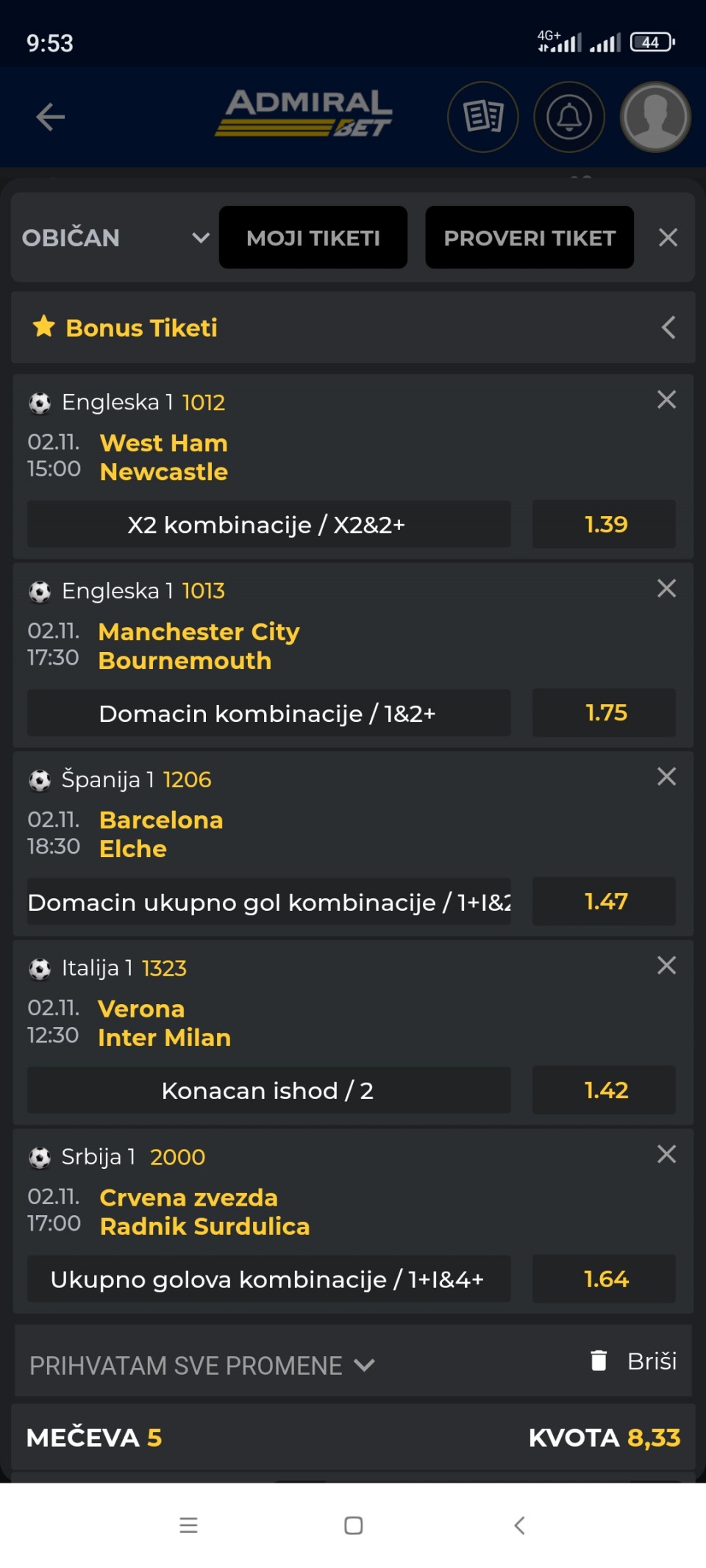
Task: Open MOJI TIKETI
Action: (x=313, y=237)
